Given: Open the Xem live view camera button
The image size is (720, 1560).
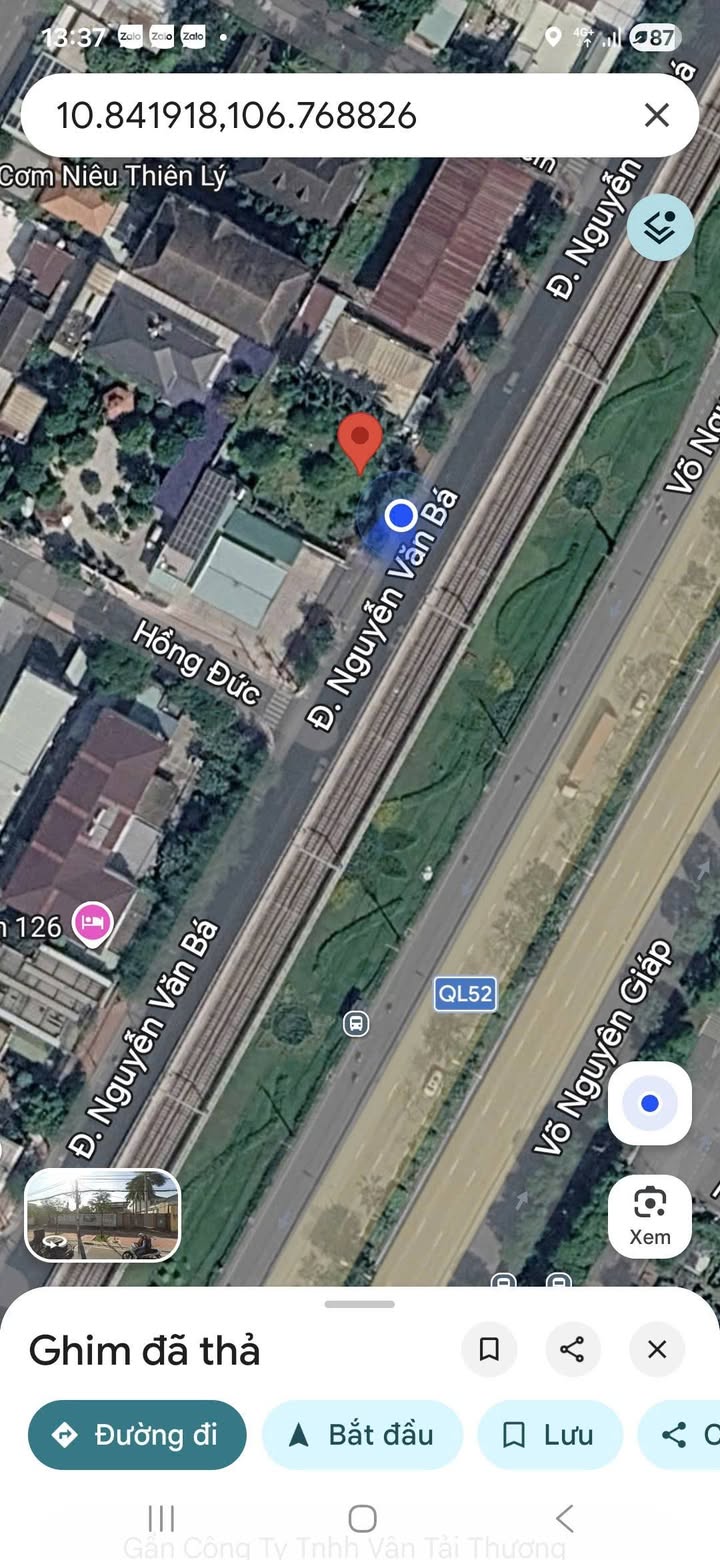Looking at the screenshot, I should coord(650,1216).
